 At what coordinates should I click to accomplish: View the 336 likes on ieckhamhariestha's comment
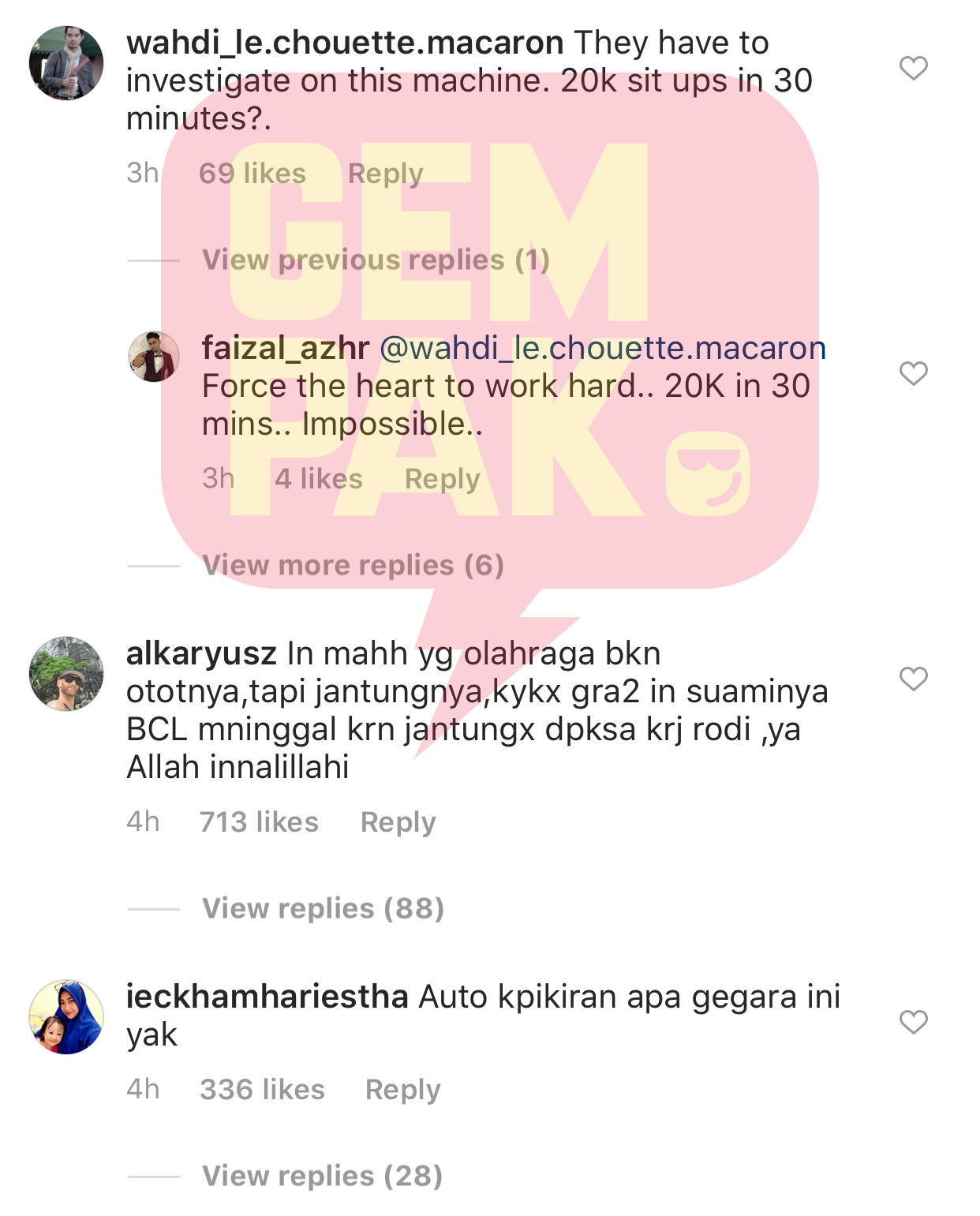pyautogui.click(x=262, y=1090)
